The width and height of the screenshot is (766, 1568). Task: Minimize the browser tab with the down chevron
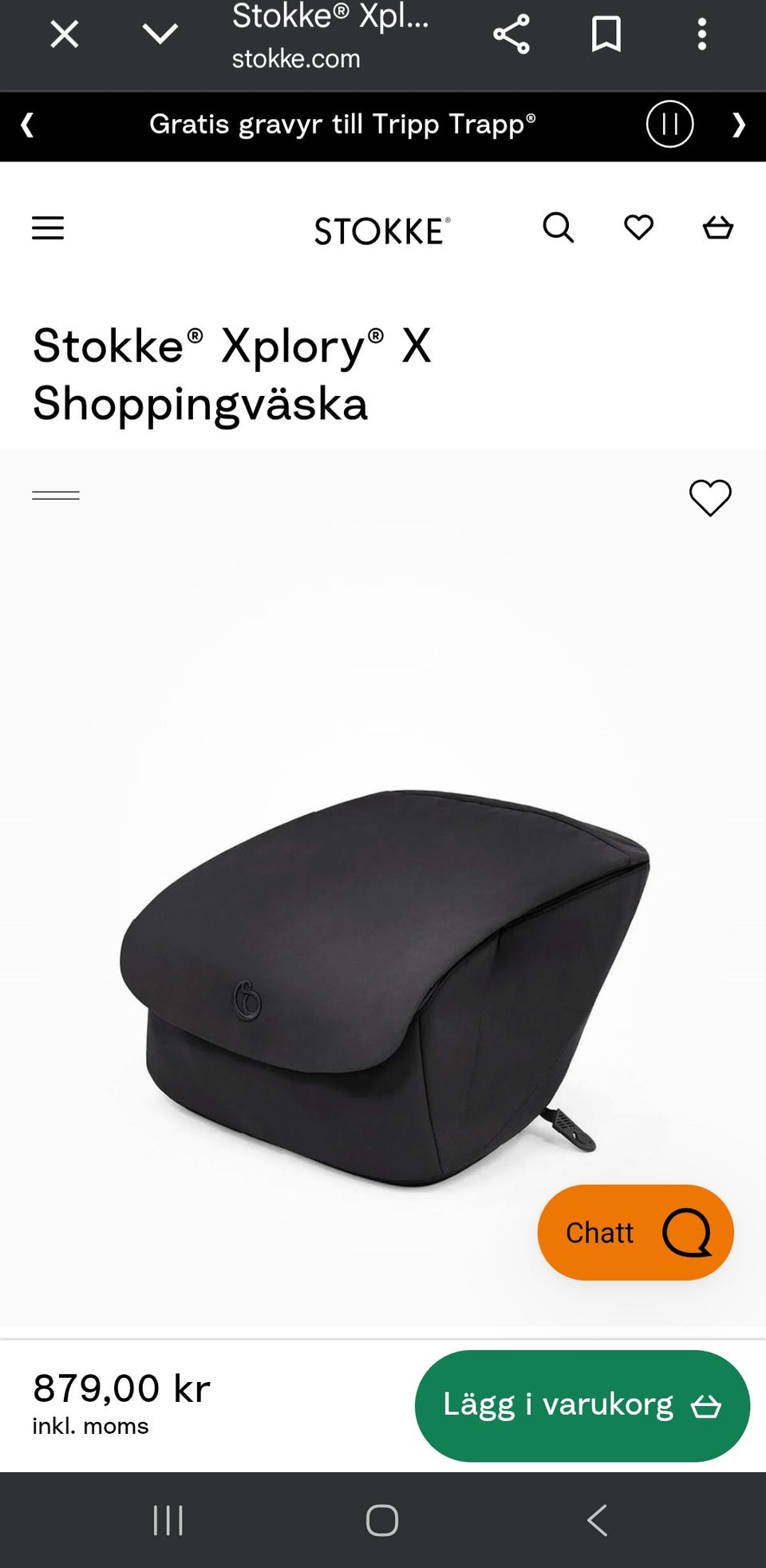coord(160,34)
